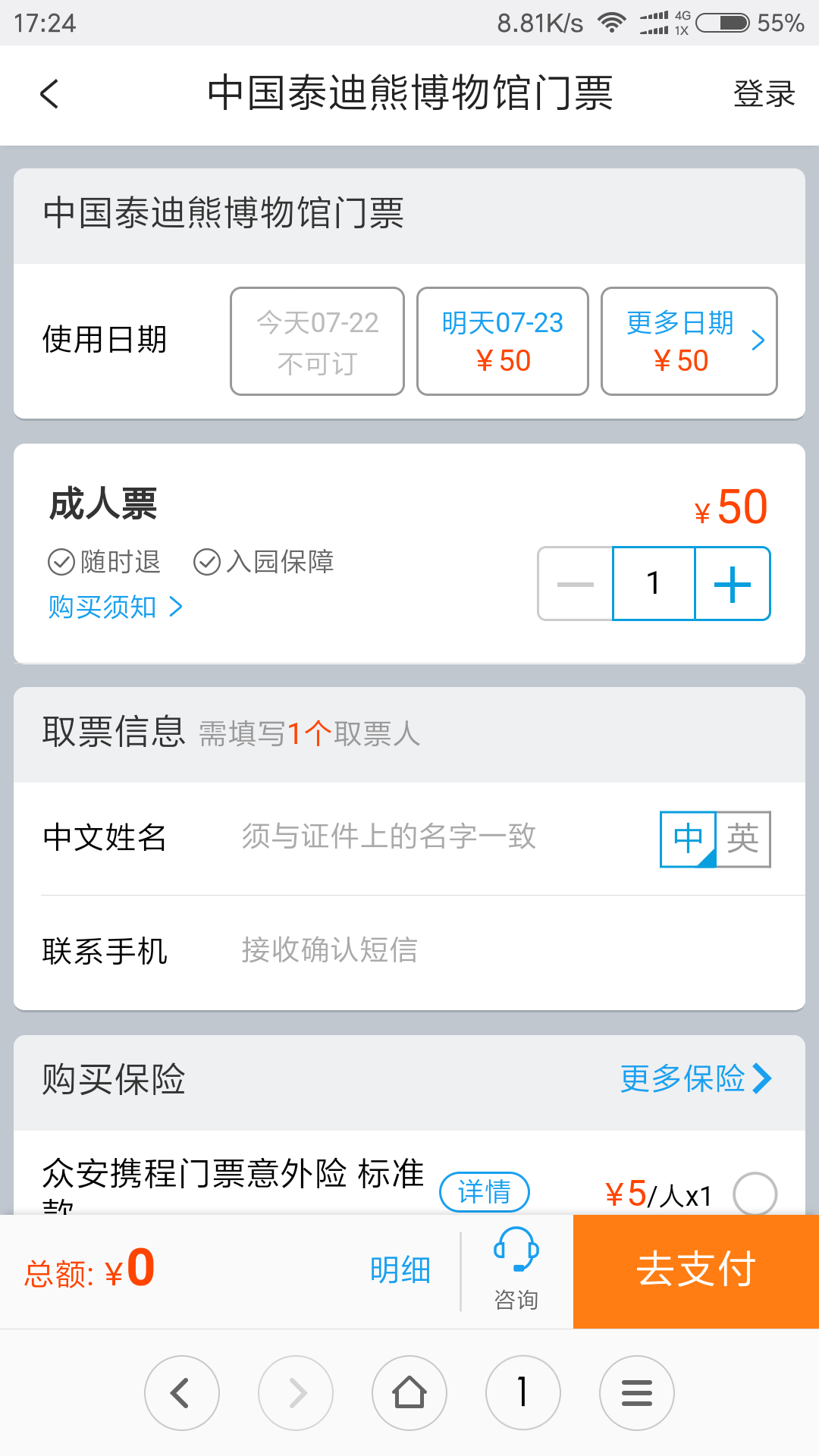Select tomorrow 明天07-23 as the date
Viewport: 819px width, 1456px height.
tap(503, 341)
